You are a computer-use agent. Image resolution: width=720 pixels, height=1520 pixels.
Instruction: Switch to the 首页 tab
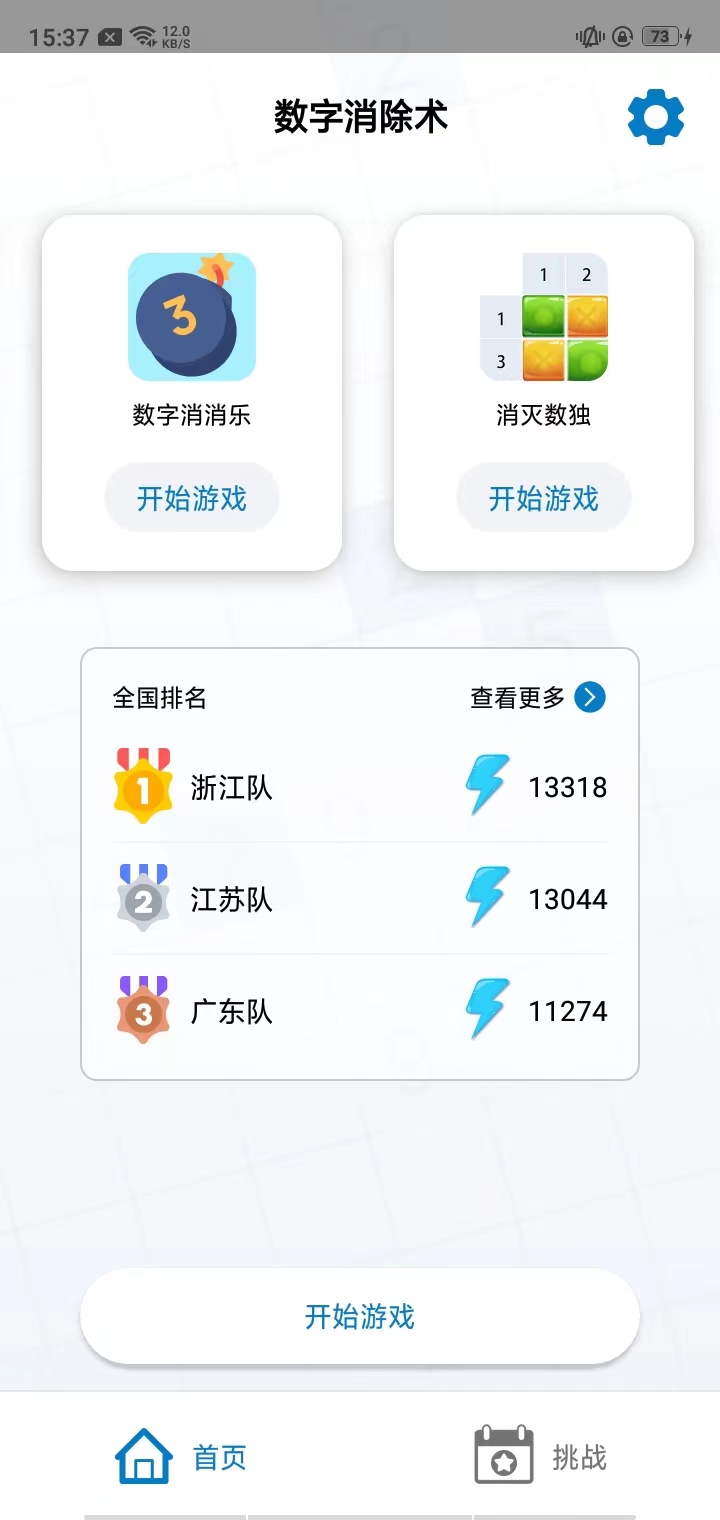(181, 1456)
